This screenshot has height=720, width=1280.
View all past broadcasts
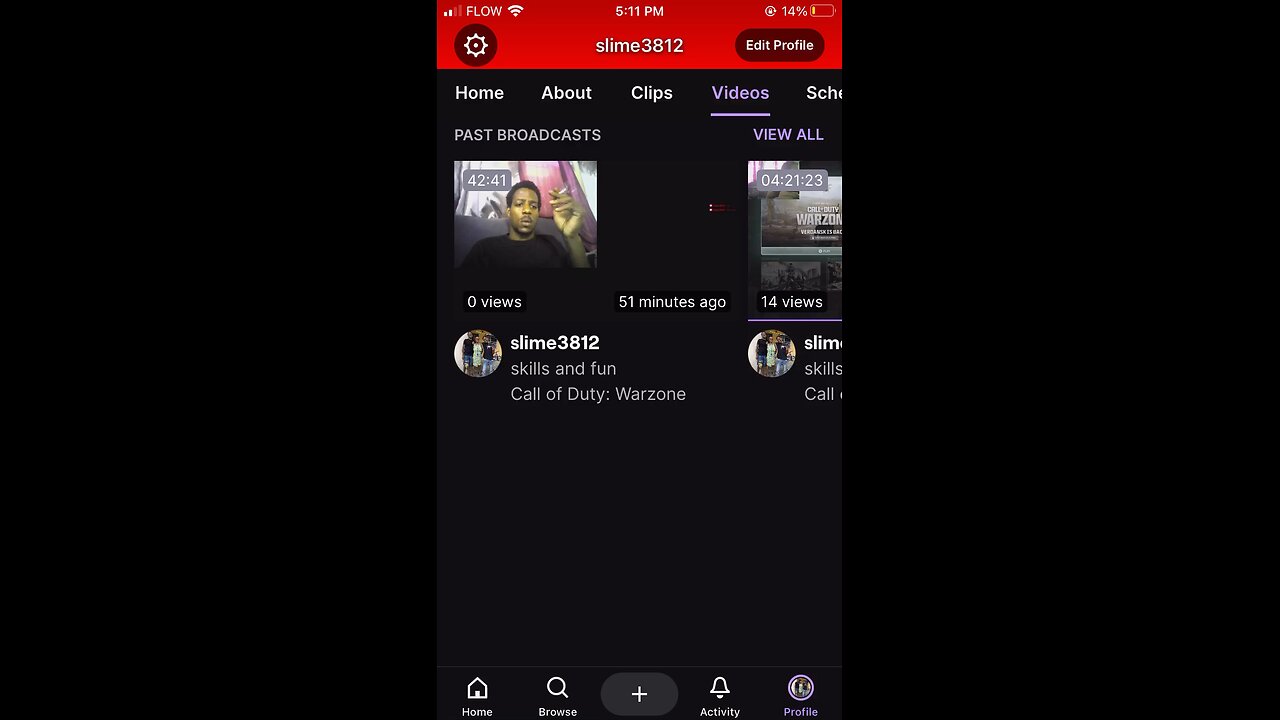click(788, 135)
